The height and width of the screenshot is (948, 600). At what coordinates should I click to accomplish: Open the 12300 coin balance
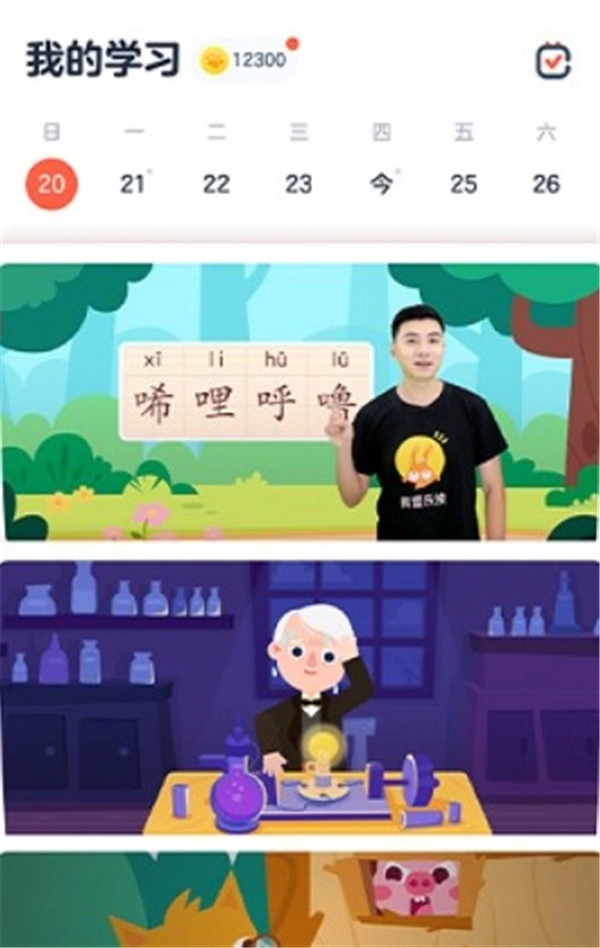(x=244, y=61)
